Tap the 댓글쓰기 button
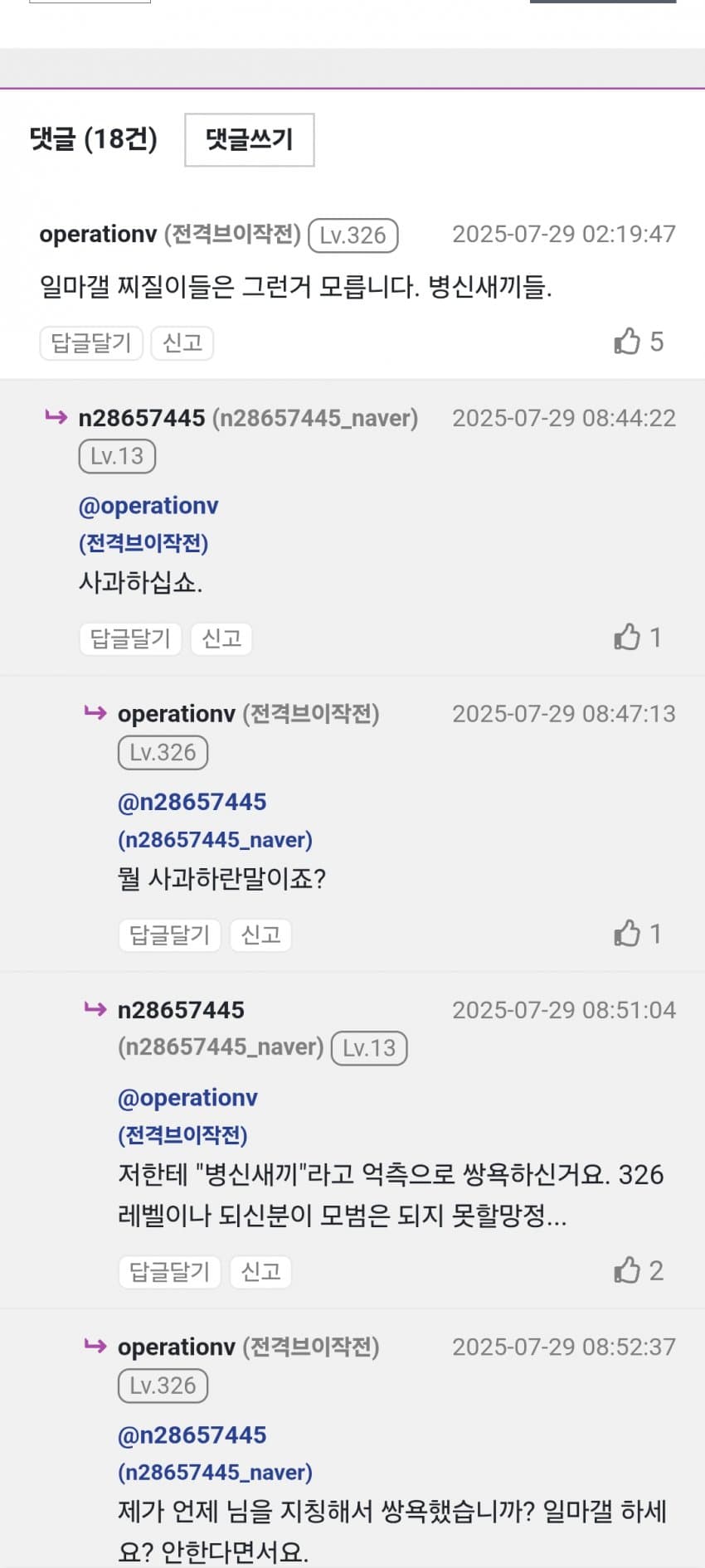Image resolution: width=705 pixels, height=1568 pixels. click(x=249, y=139)
